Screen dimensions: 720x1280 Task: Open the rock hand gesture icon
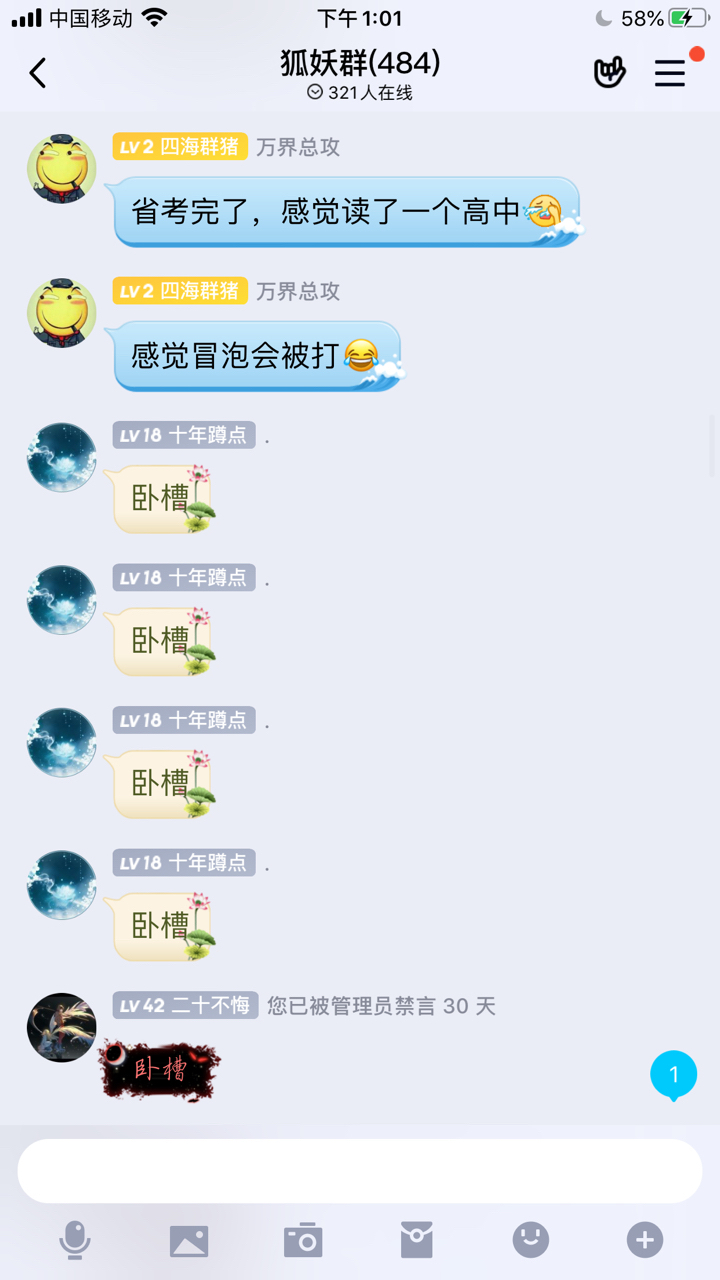pos(609,73)
